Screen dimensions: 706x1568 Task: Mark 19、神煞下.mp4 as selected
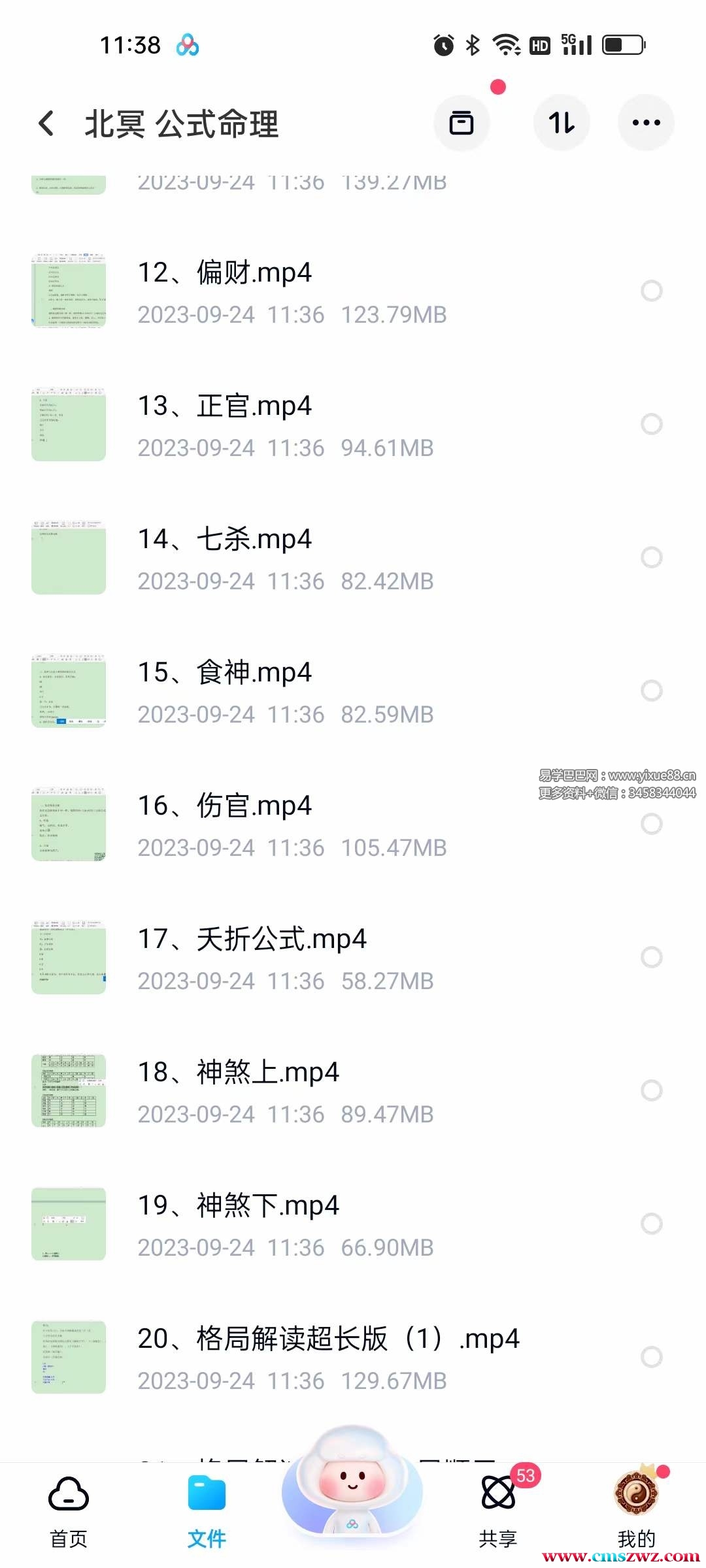click(651, 1224)
